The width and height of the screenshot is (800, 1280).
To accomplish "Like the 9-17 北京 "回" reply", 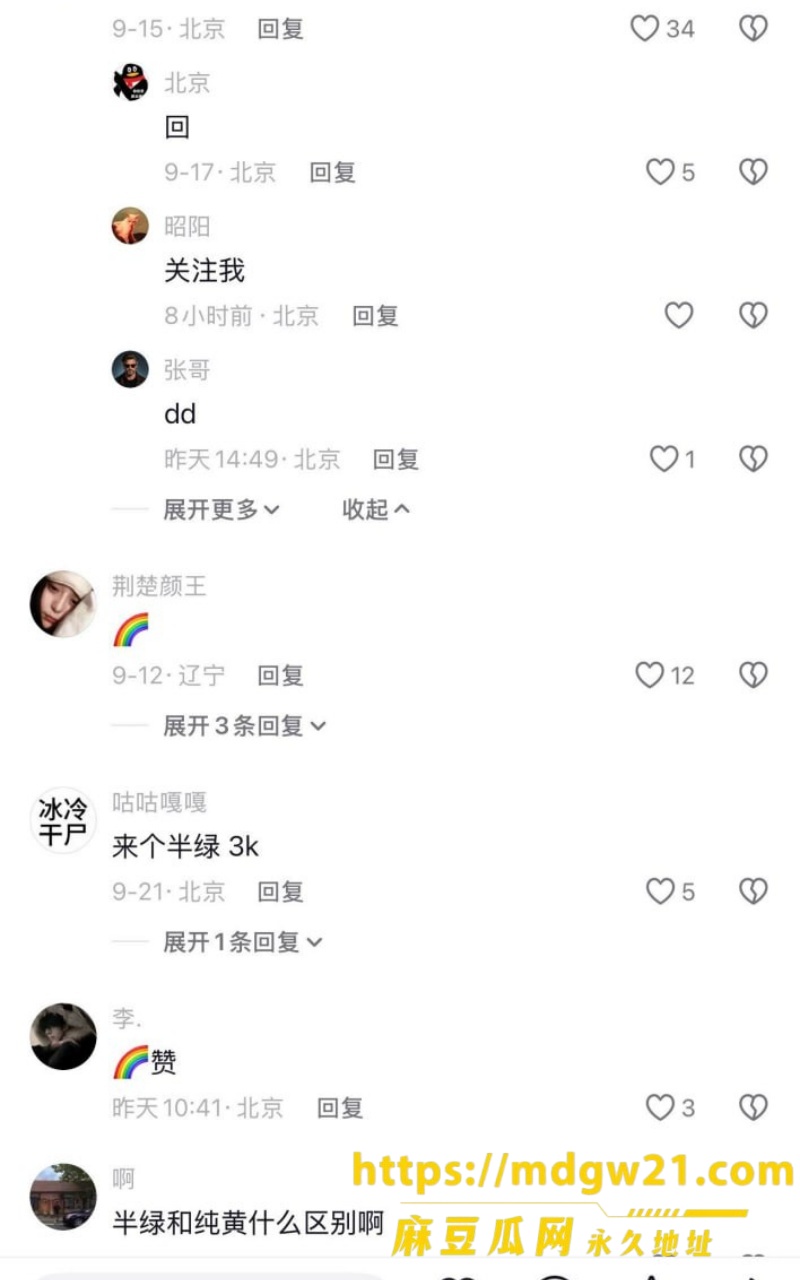I will coord(660,173).
